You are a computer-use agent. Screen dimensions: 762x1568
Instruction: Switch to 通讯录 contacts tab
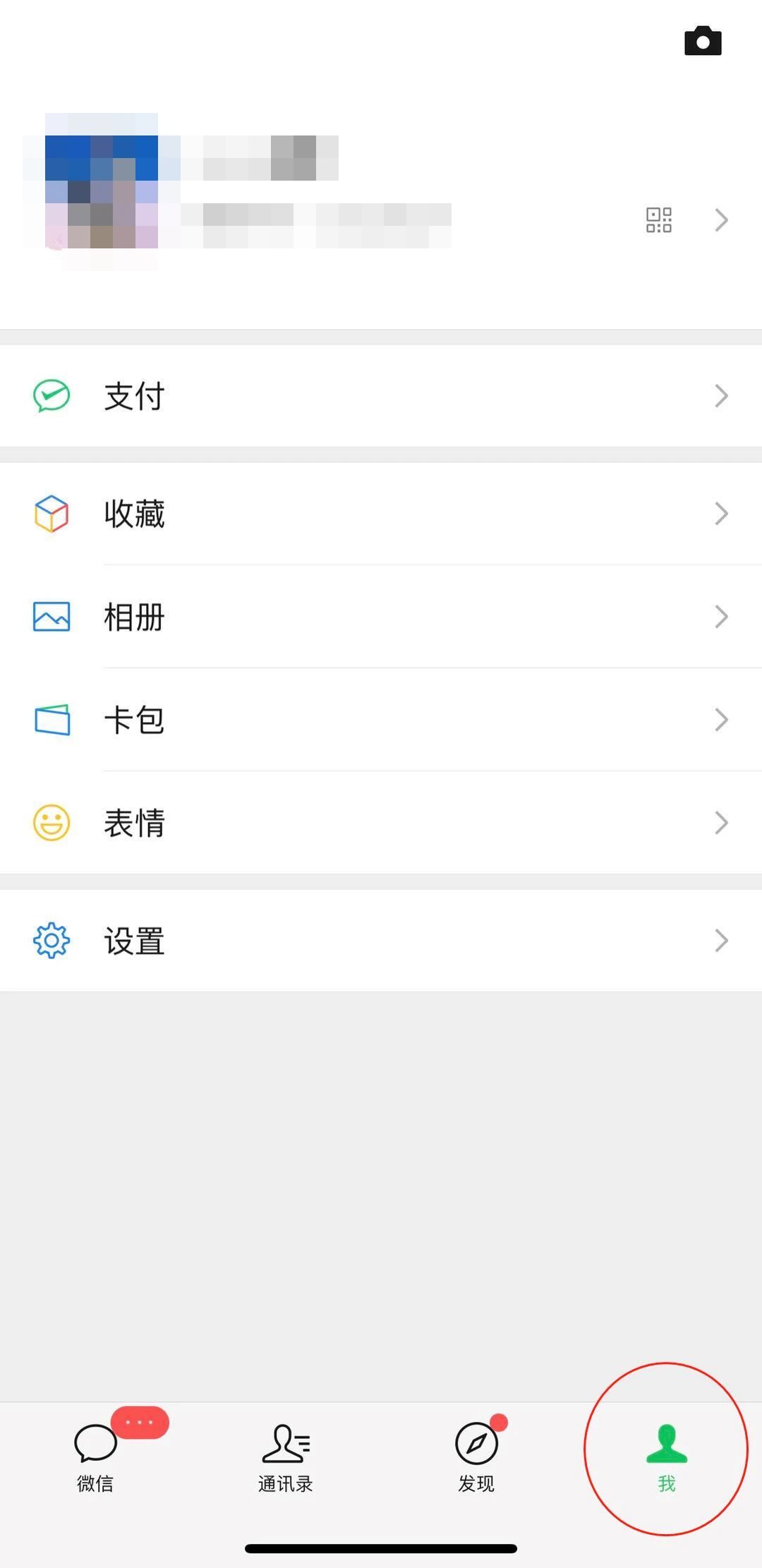286,1455
